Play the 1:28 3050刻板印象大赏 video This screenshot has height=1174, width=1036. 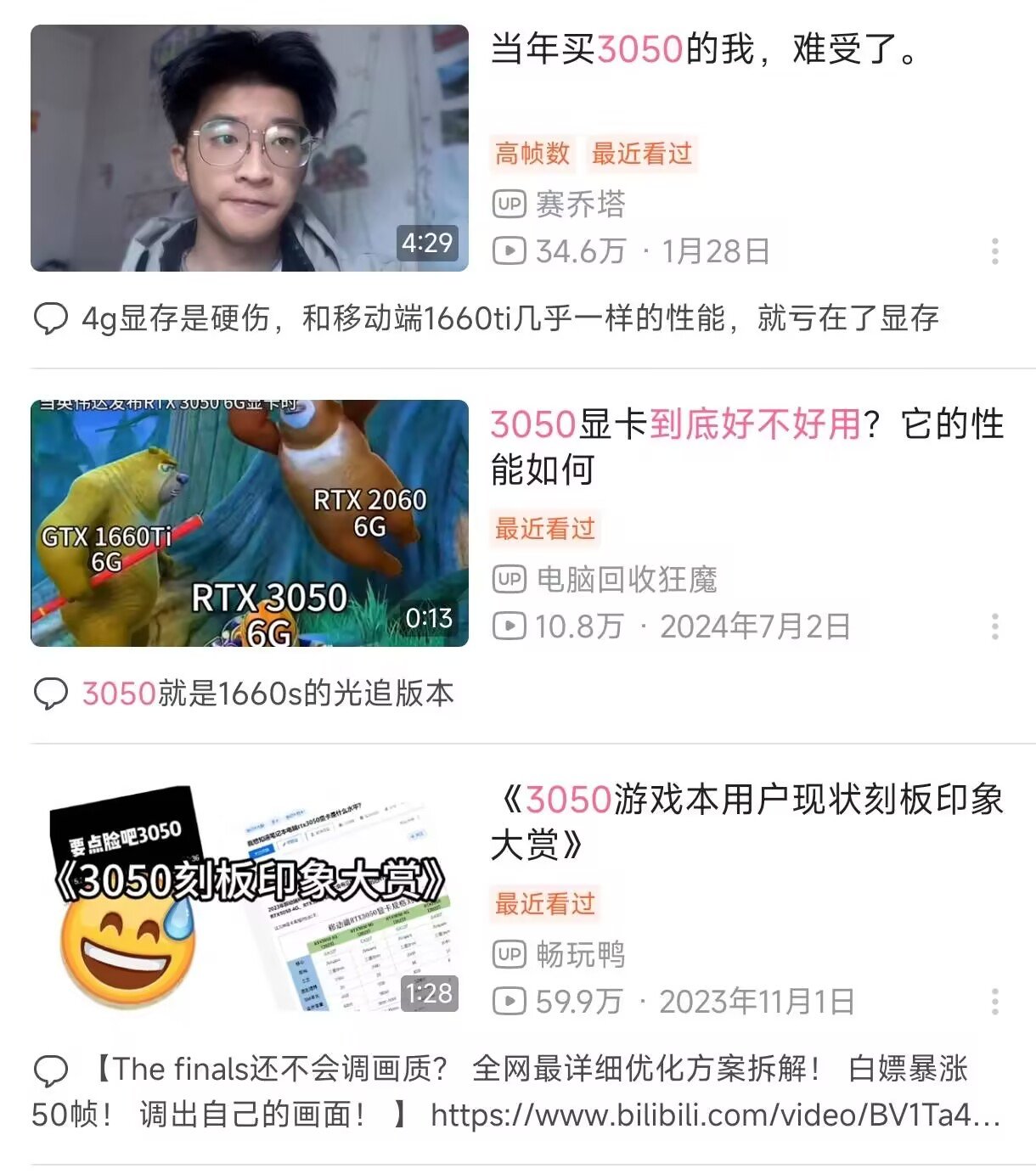coord(249,898)
